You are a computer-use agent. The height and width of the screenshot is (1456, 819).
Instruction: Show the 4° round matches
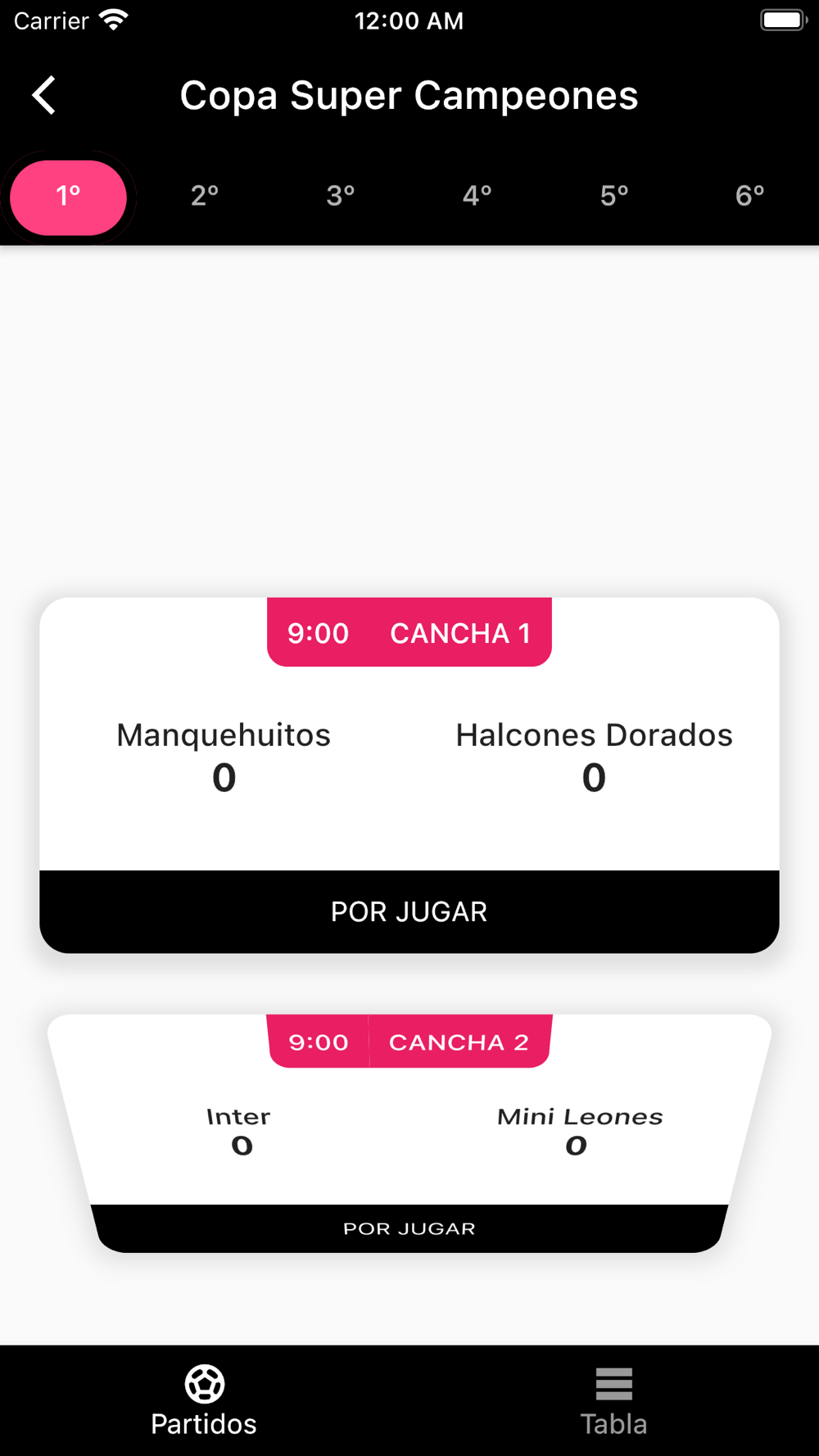(477, 197)
